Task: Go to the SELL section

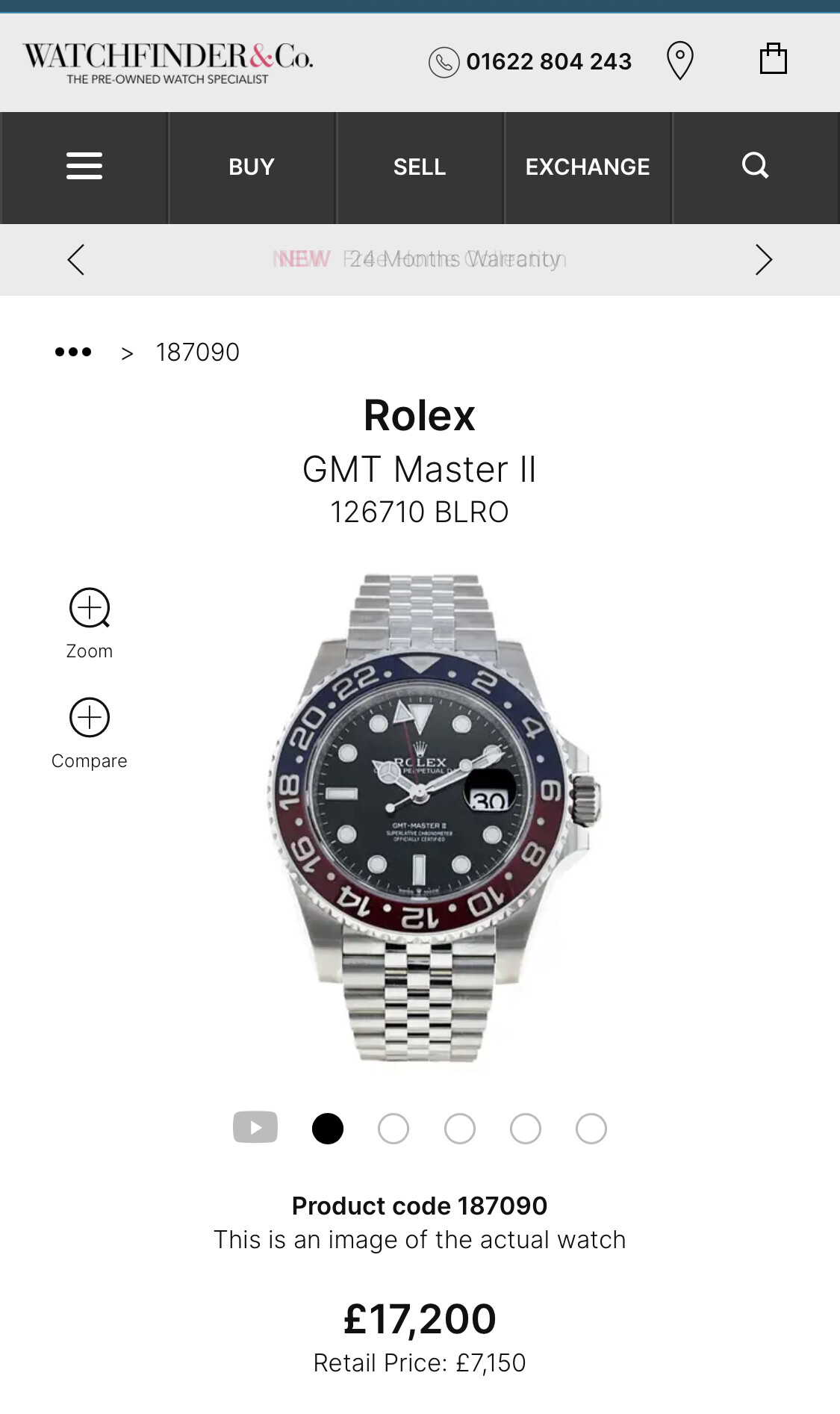Action: click(420, 167)
